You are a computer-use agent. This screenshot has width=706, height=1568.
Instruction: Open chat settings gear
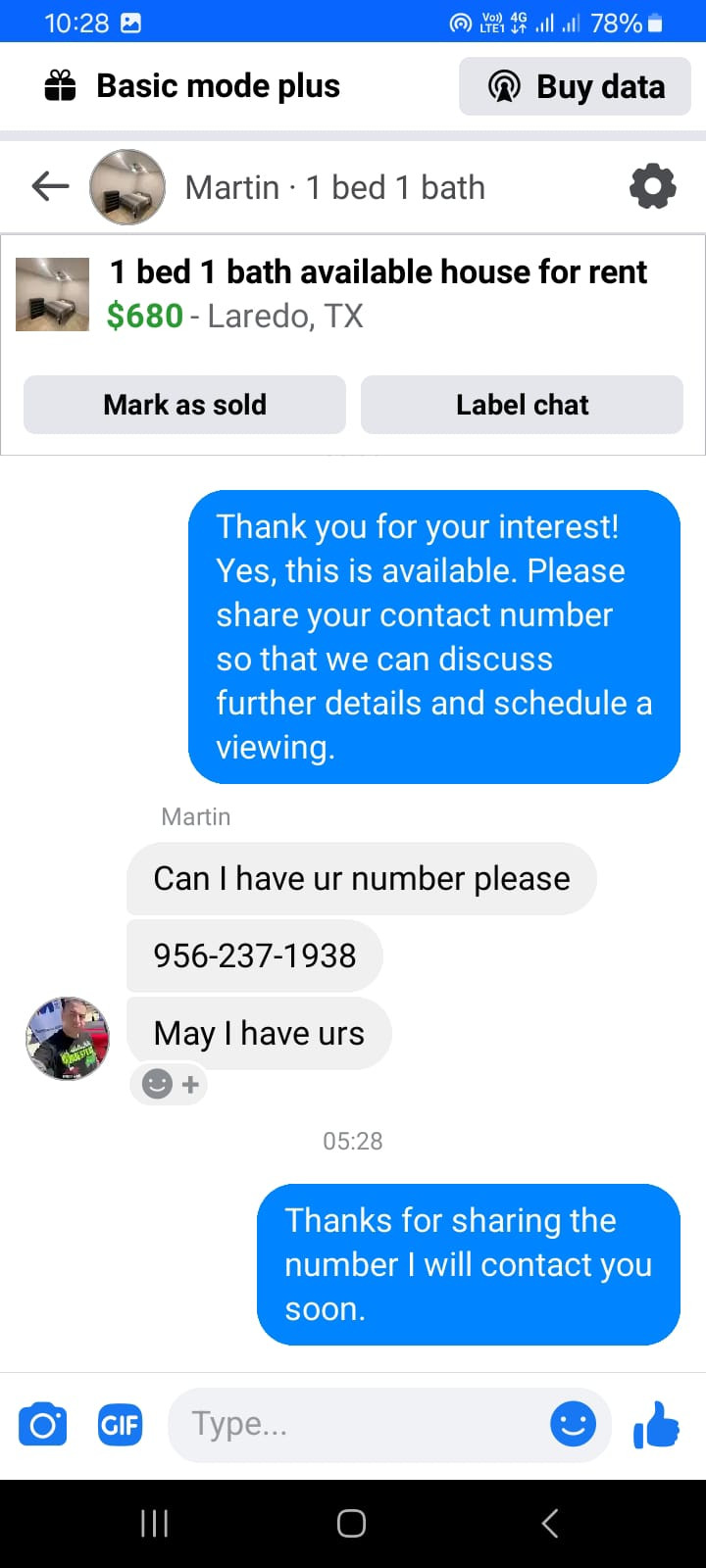[x=652, y=186]
